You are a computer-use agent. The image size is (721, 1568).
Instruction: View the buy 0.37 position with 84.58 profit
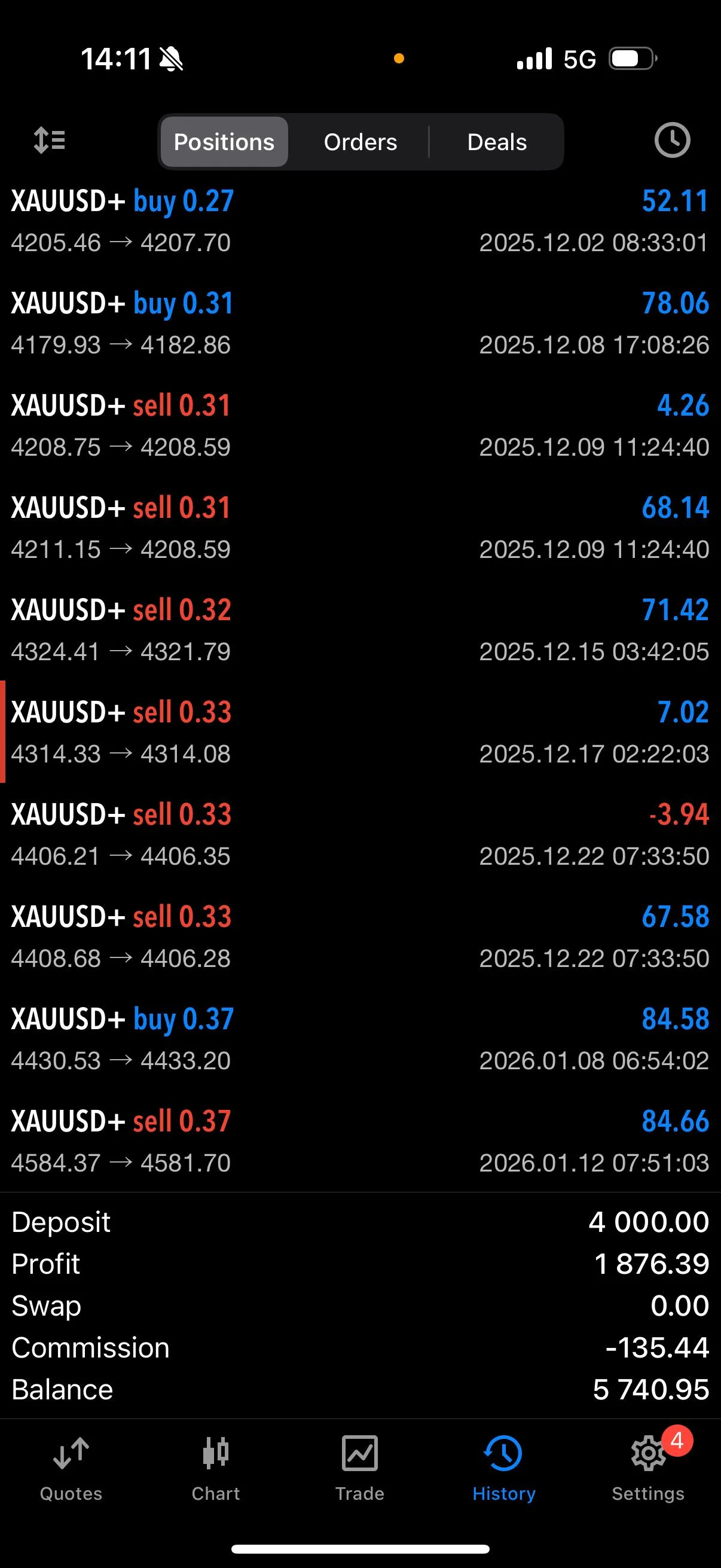coord(360,1039)
